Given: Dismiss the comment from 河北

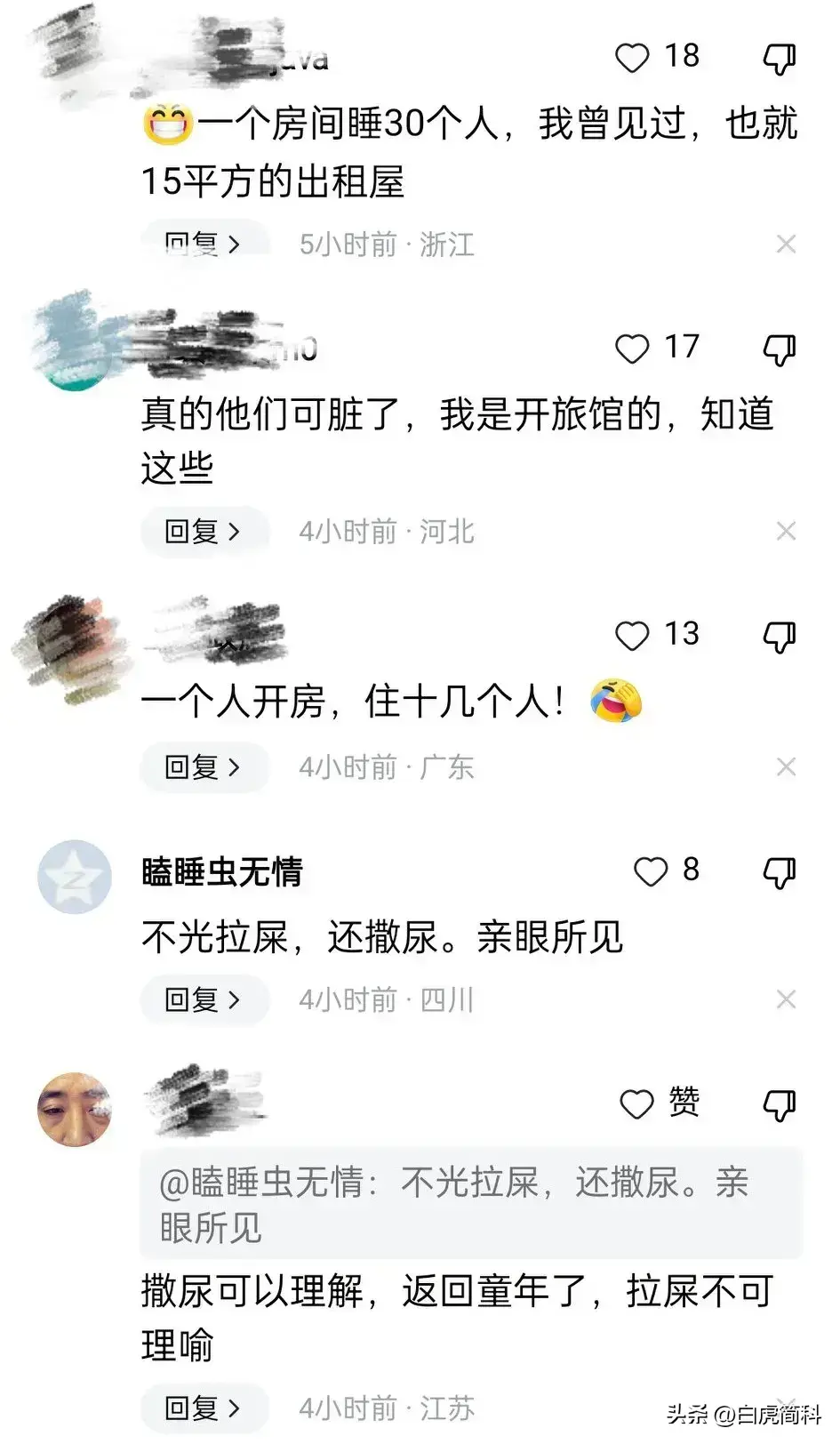Looking at the screenshot, I should [786, 532].
